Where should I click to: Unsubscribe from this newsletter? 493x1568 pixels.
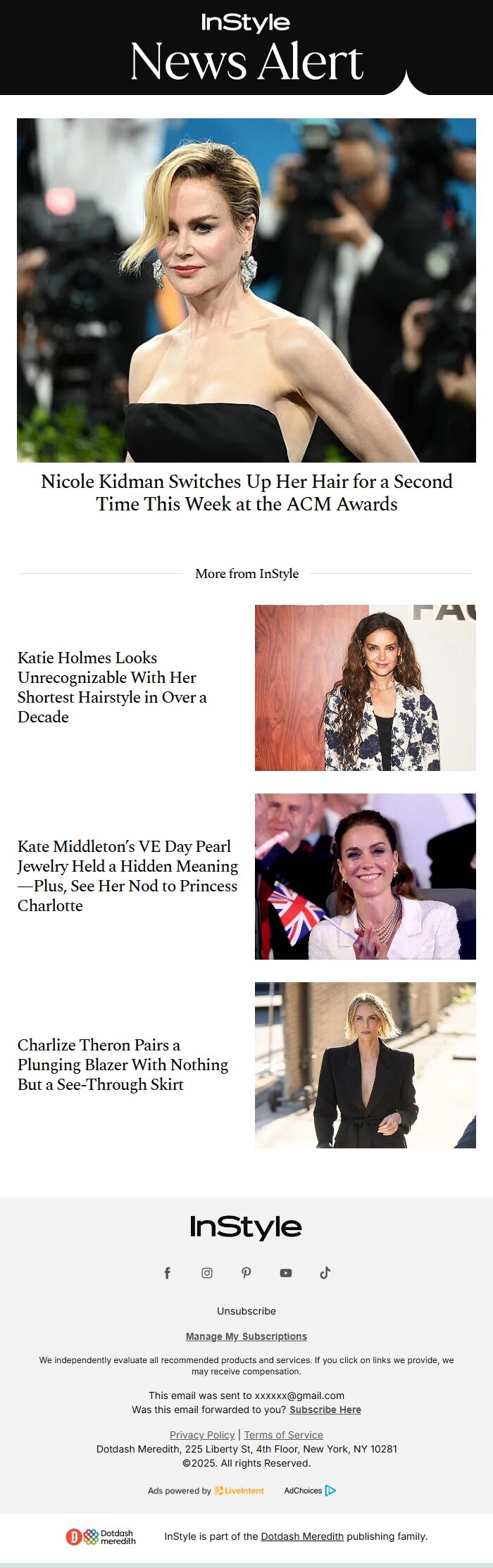click(x=246, y=1311)
